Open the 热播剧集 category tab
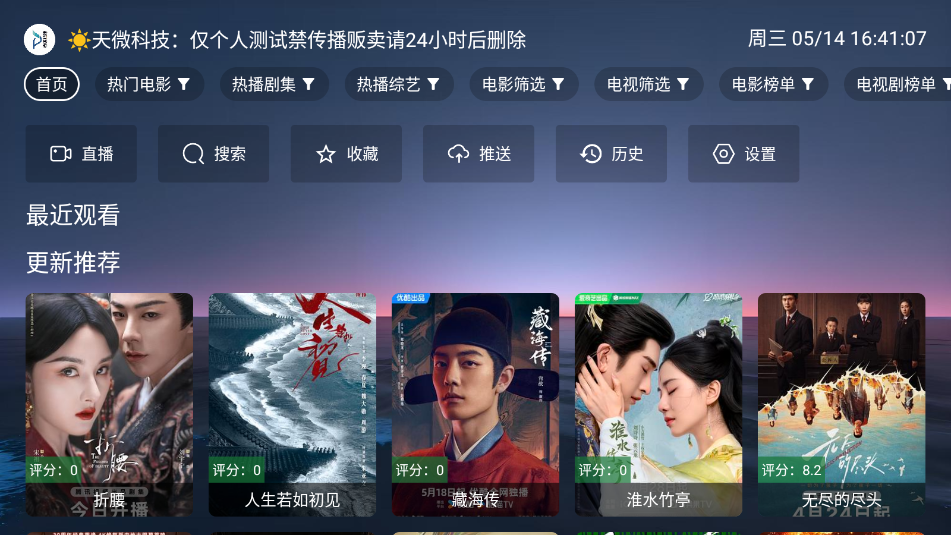The image size is (951, 535). pos(273,85)
